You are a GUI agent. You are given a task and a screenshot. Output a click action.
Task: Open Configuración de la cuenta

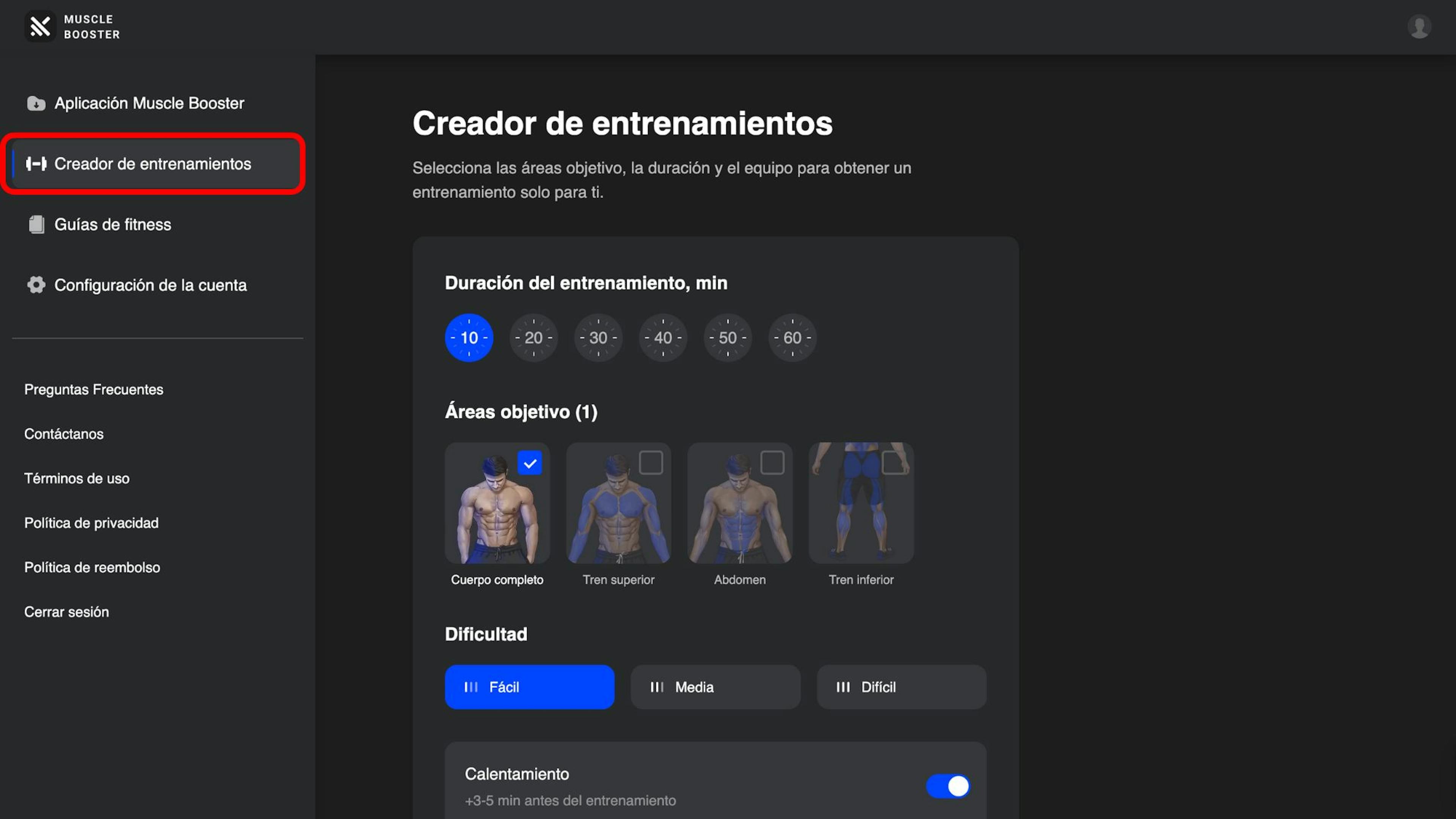click(x=150, y=285)
